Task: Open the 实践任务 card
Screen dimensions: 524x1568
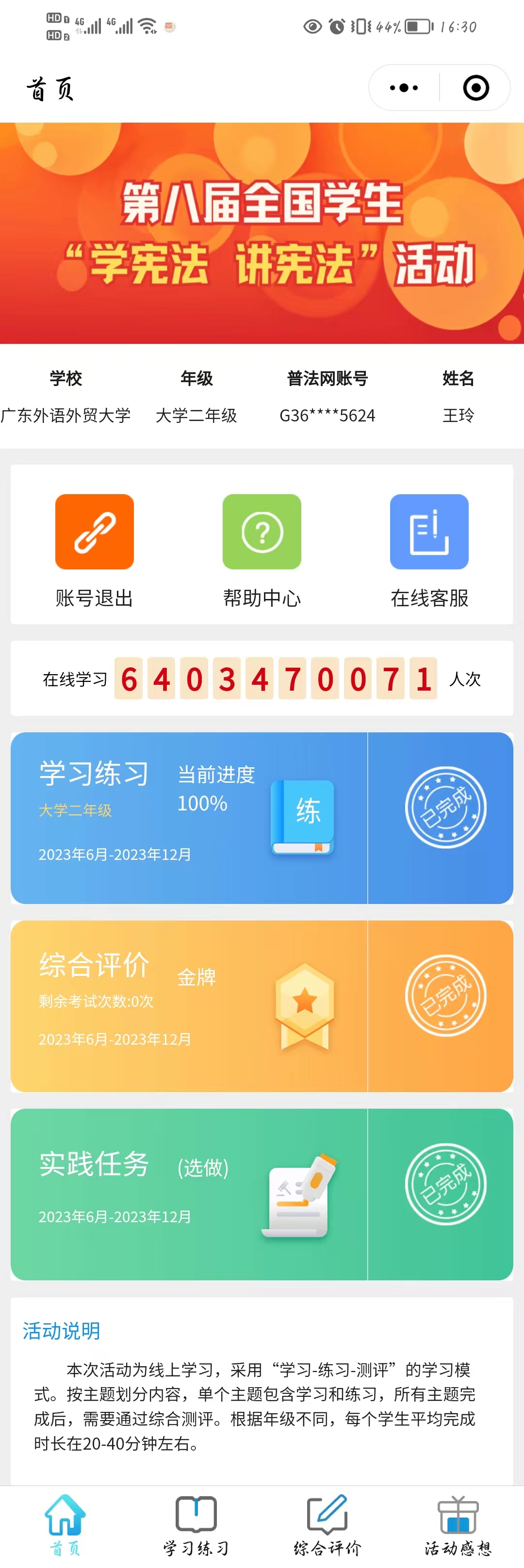Action: point(262,1194)
